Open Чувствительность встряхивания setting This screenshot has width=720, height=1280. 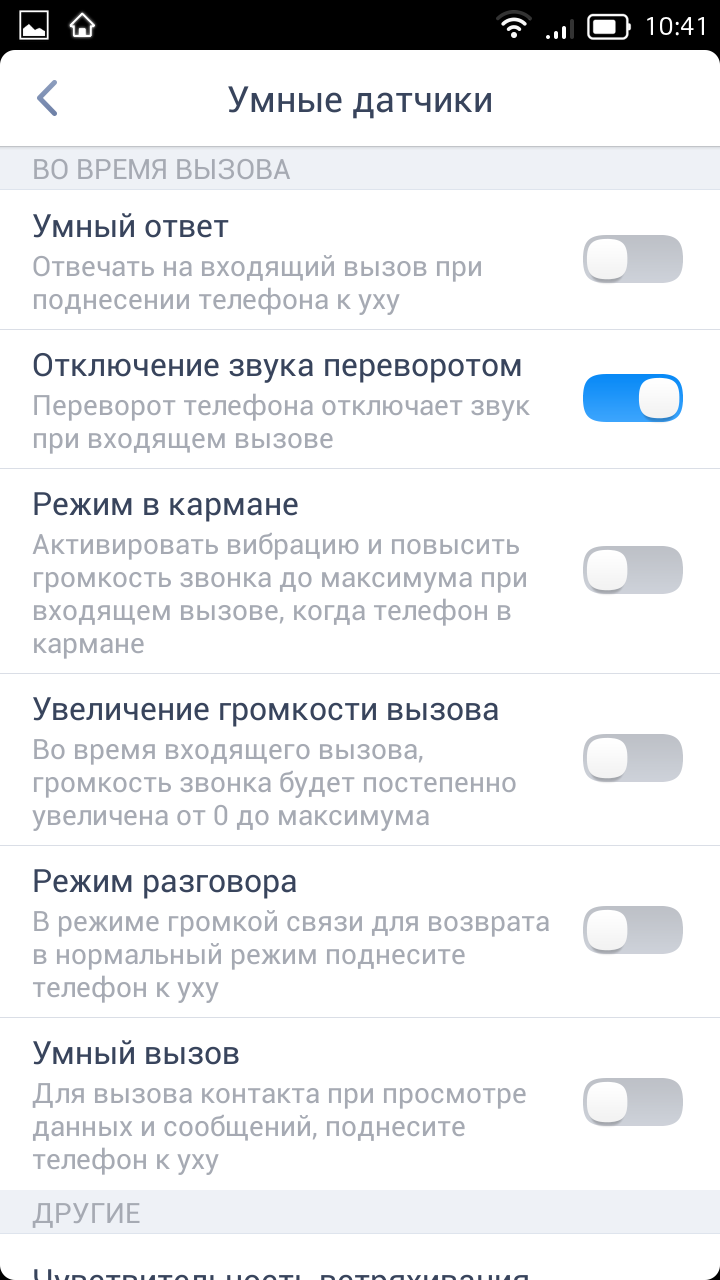[280, 1268]
